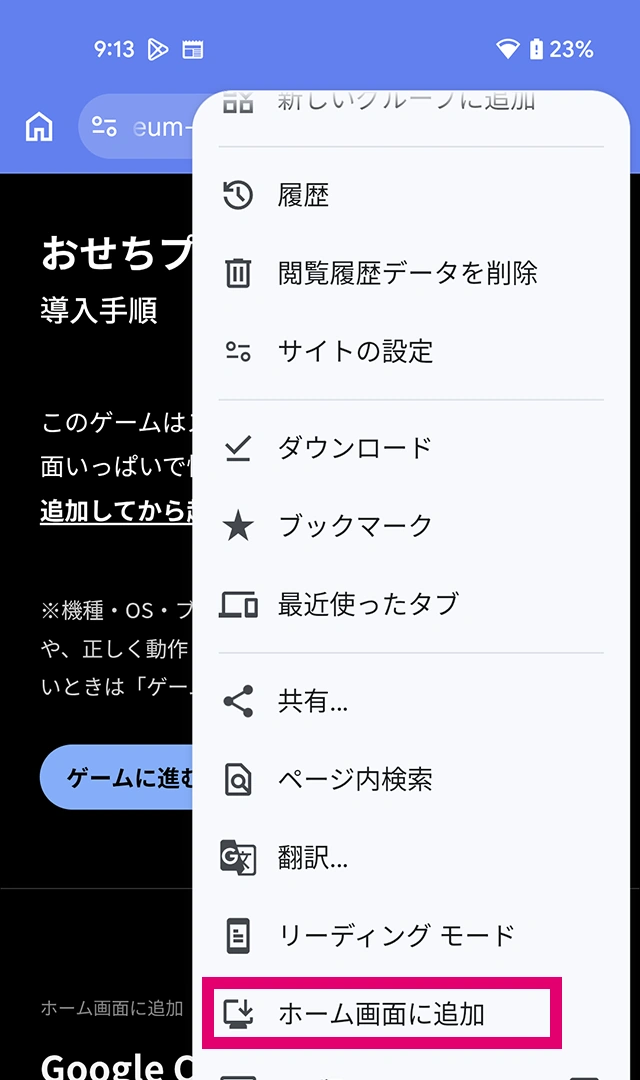Open ブックマーク
The height and width of the screenshot is (1080, 640).
pos(411,526)
